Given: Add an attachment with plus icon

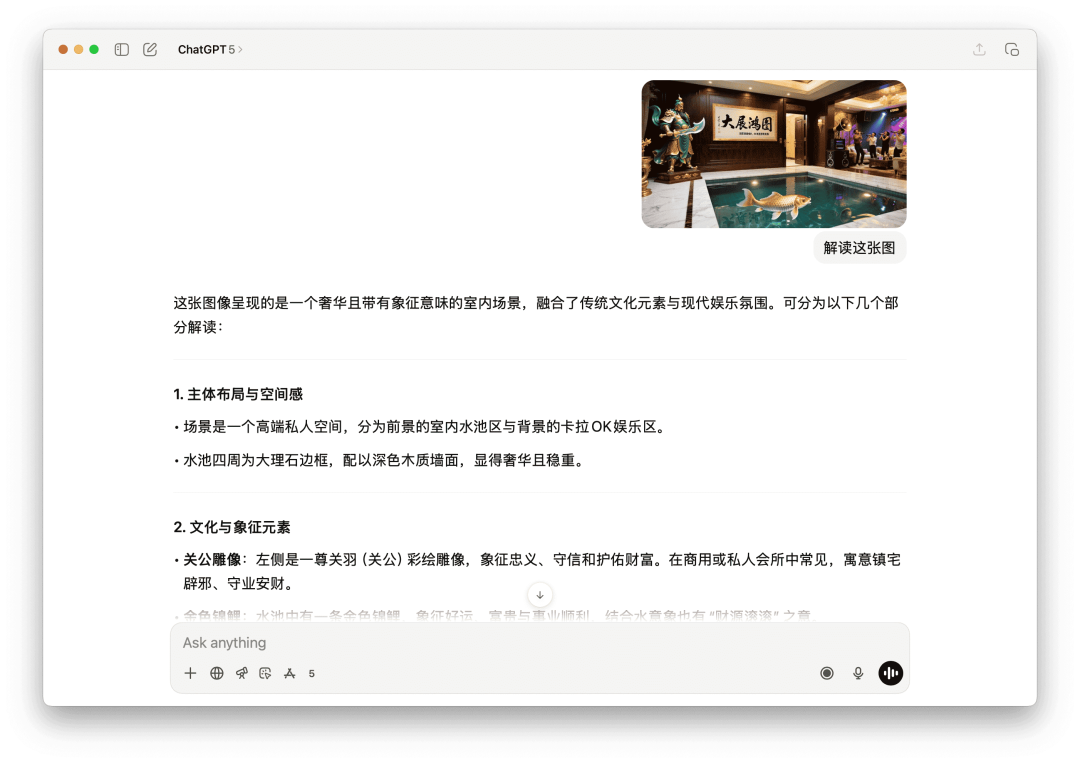Looking at the screenshot, I should [x=191, y=673].
